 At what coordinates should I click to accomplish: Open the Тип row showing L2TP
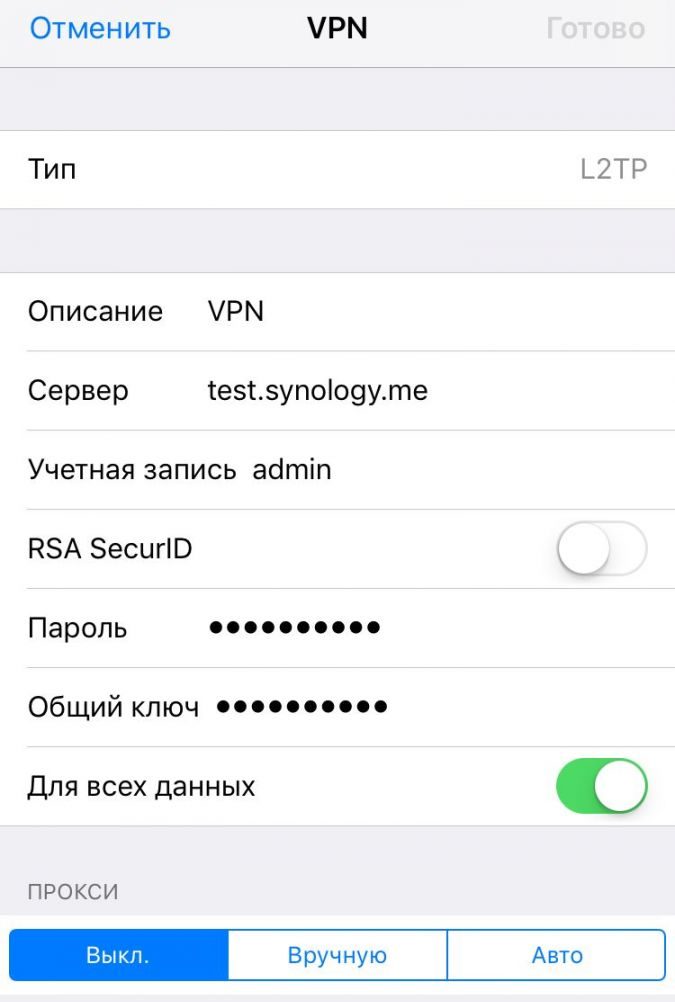coord(337,169)
